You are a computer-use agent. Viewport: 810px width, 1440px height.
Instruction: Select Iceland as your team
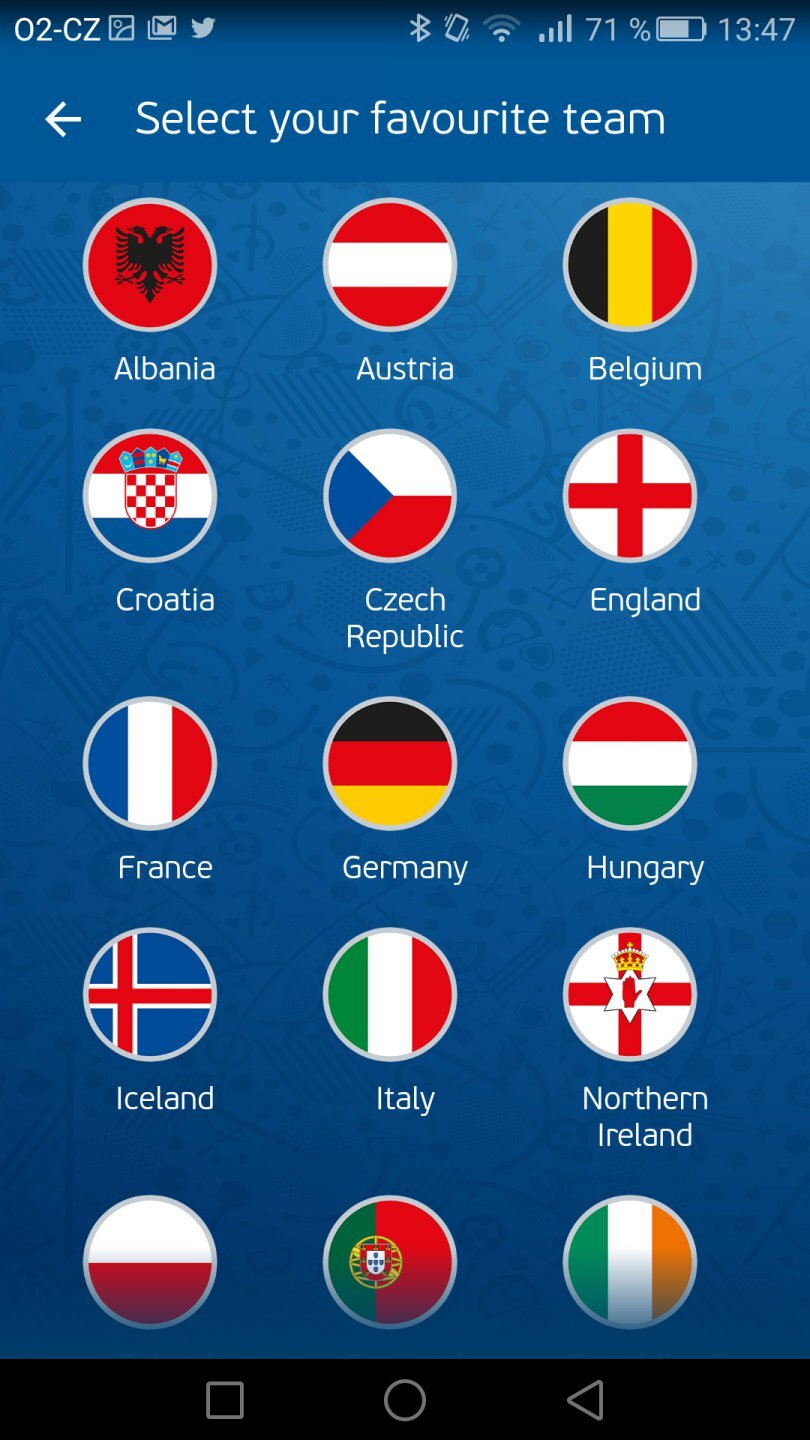click(150, 994)
